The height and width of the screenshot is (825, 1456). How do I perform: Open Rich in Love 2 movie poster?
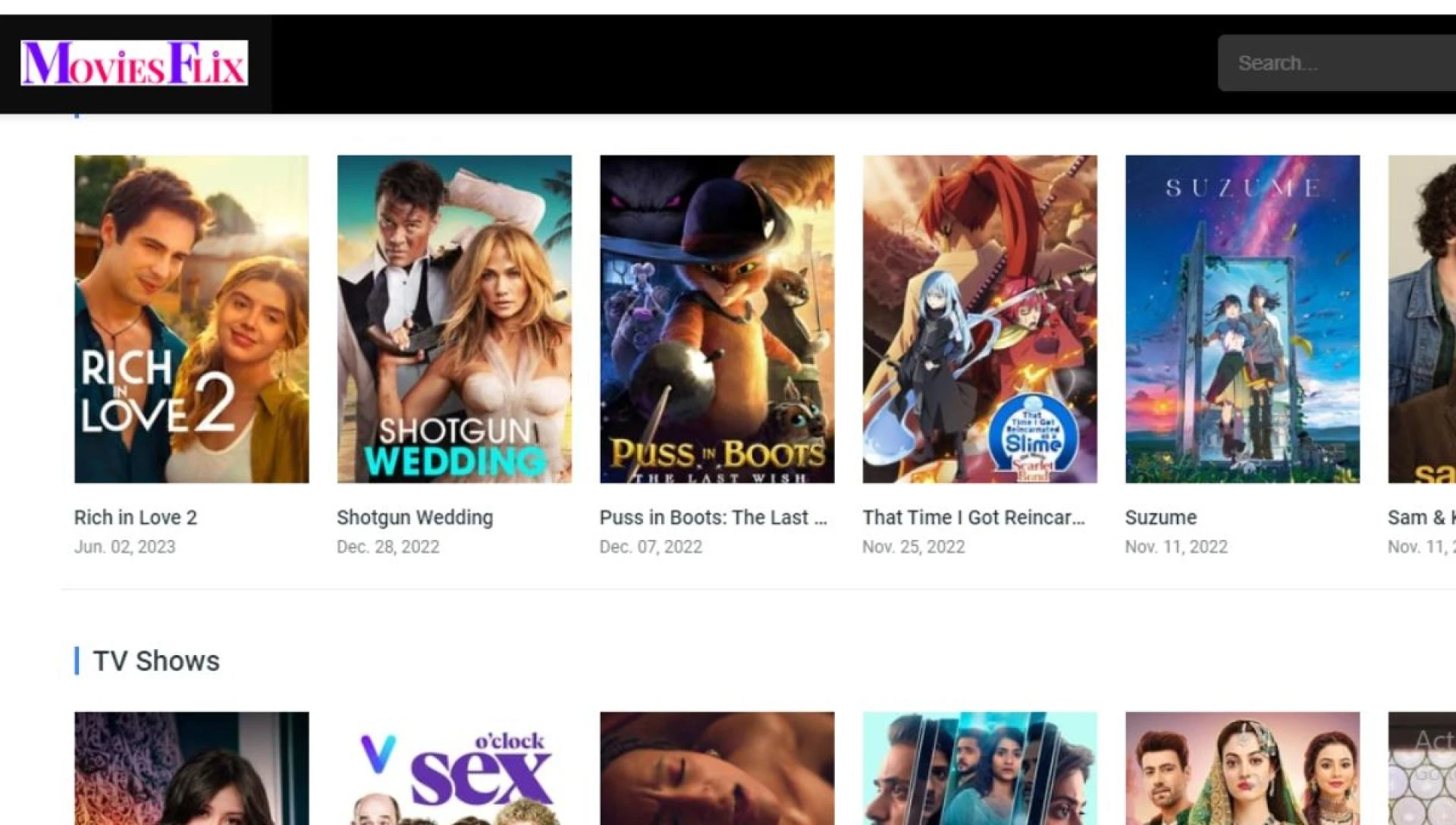pos(191,318)
